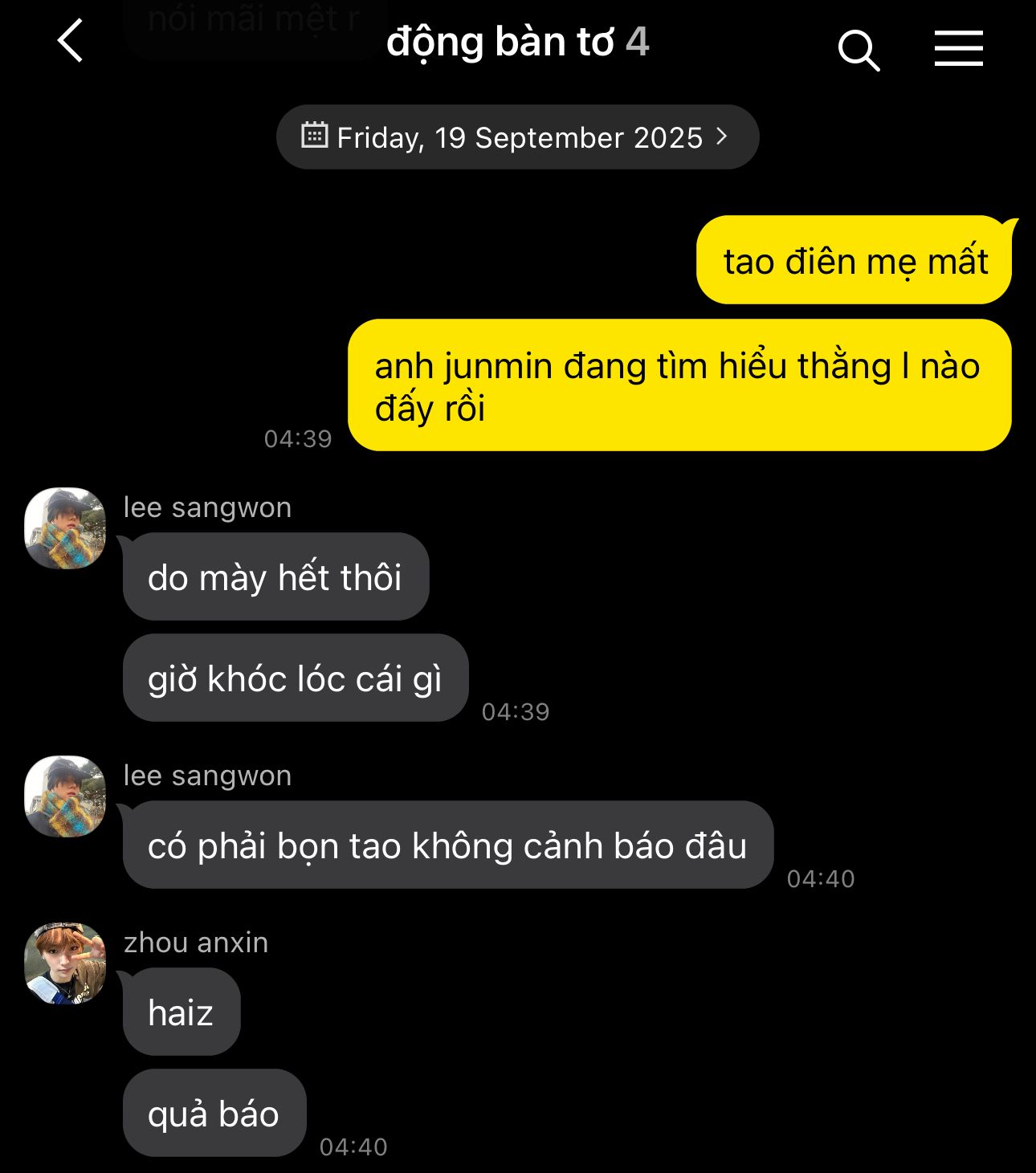View lee sangwon's profile above 'có phải bọn tao'
The image size is (1036, 1173).
coord(65,796)
